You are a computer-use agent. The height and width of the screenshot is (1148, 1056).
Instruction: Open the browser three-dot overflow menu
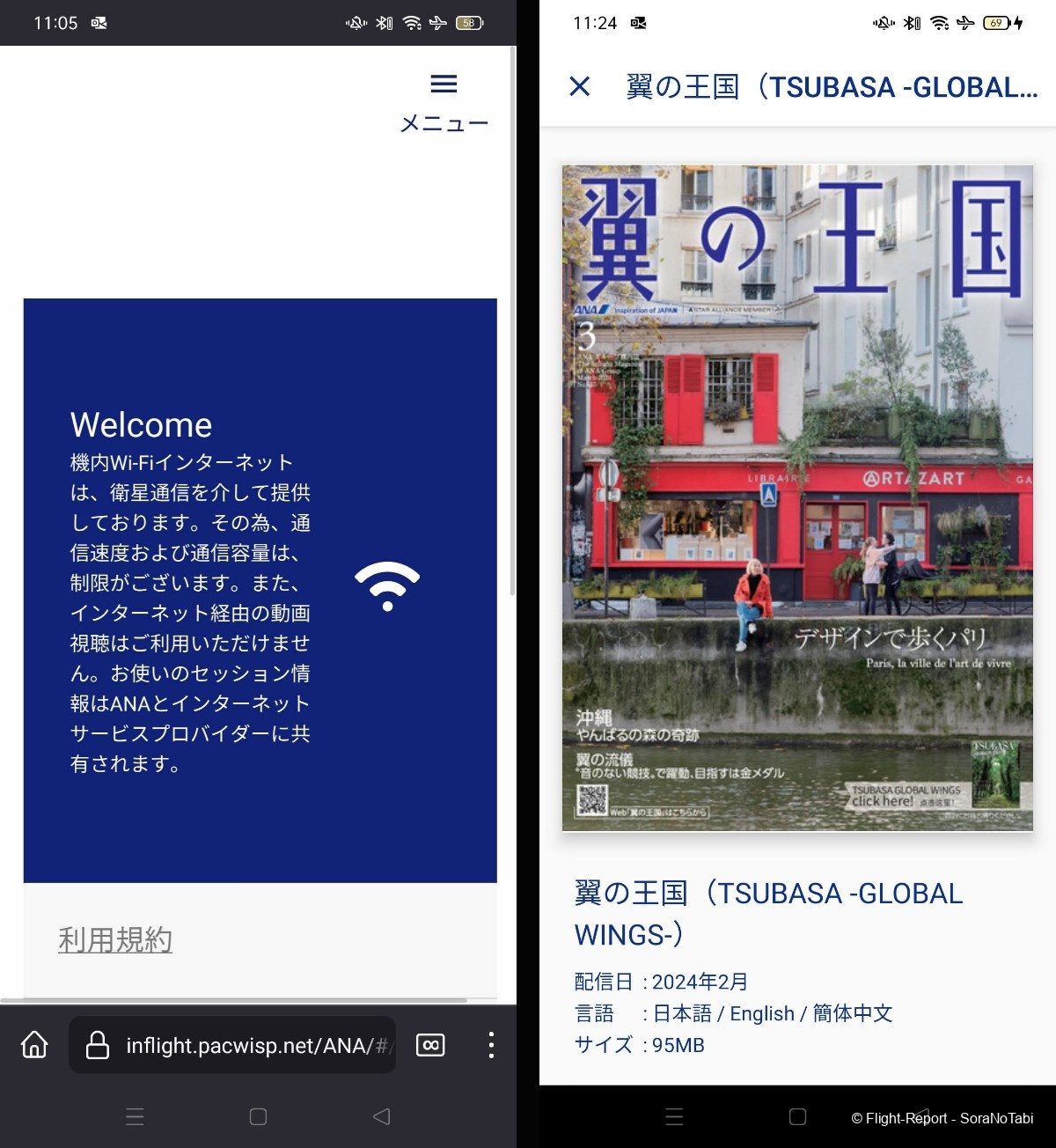click(x=491, y=1045)
